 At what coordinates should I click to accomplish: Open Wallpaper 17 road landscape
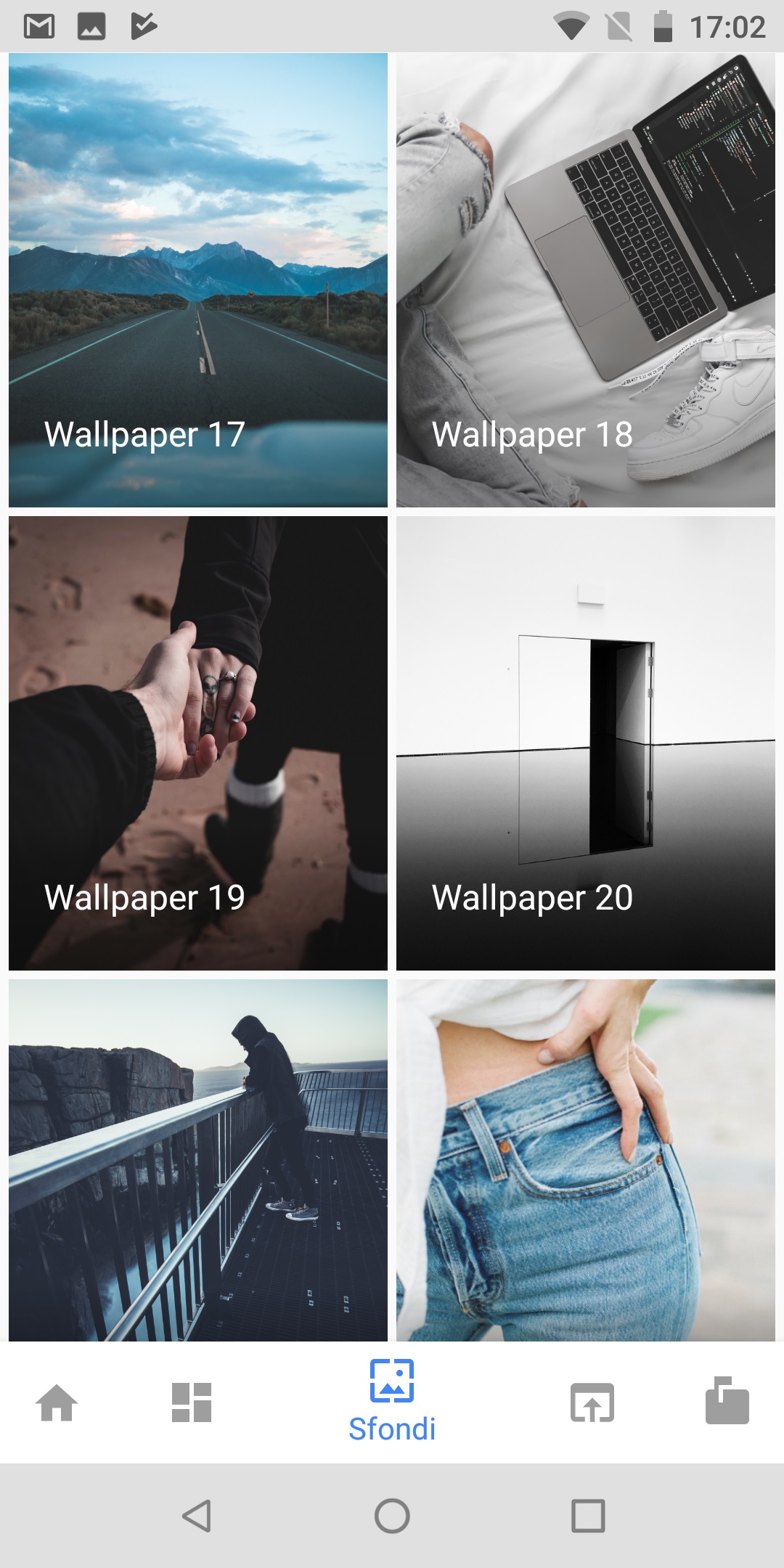198,280
